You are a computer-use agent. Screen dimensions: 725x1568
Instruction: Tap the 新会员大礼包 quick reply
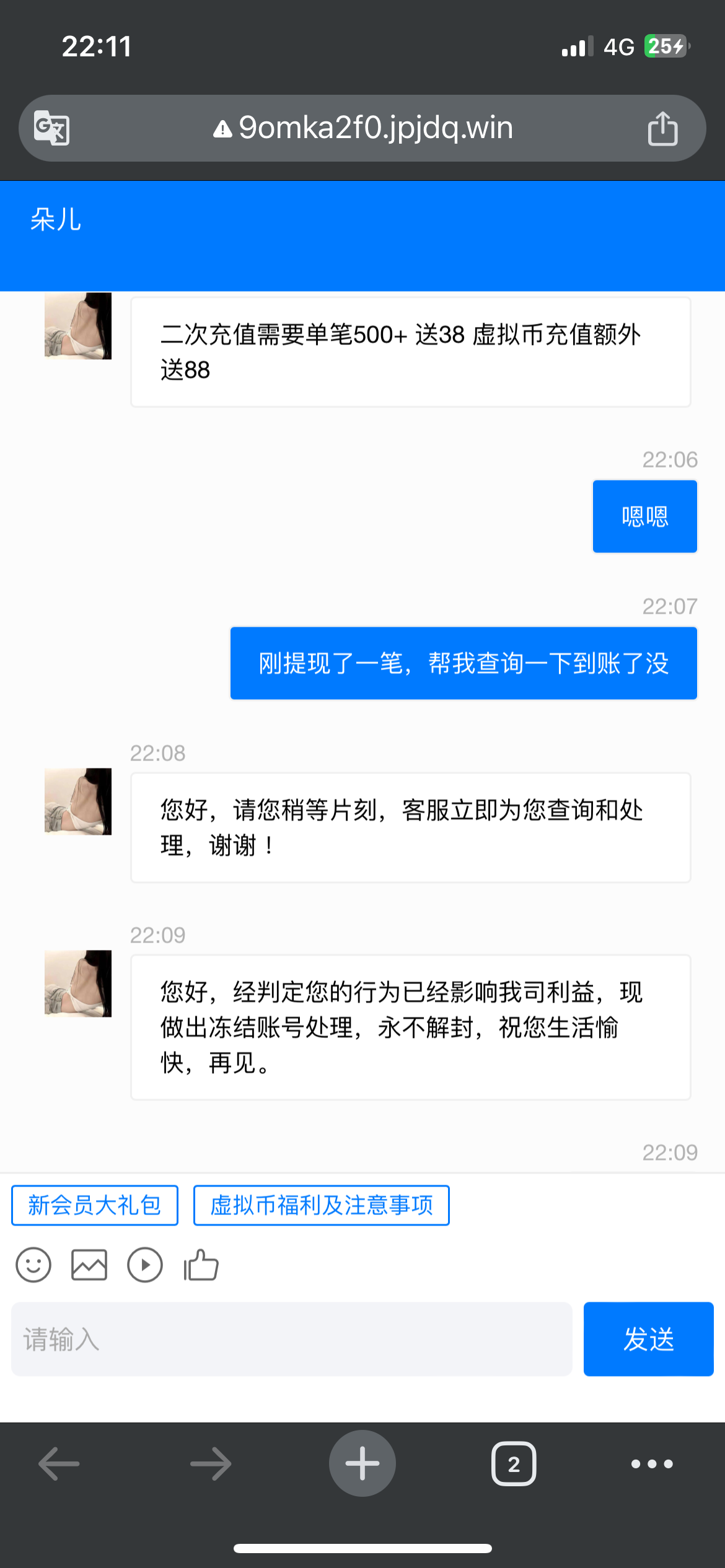[94, 1204]
